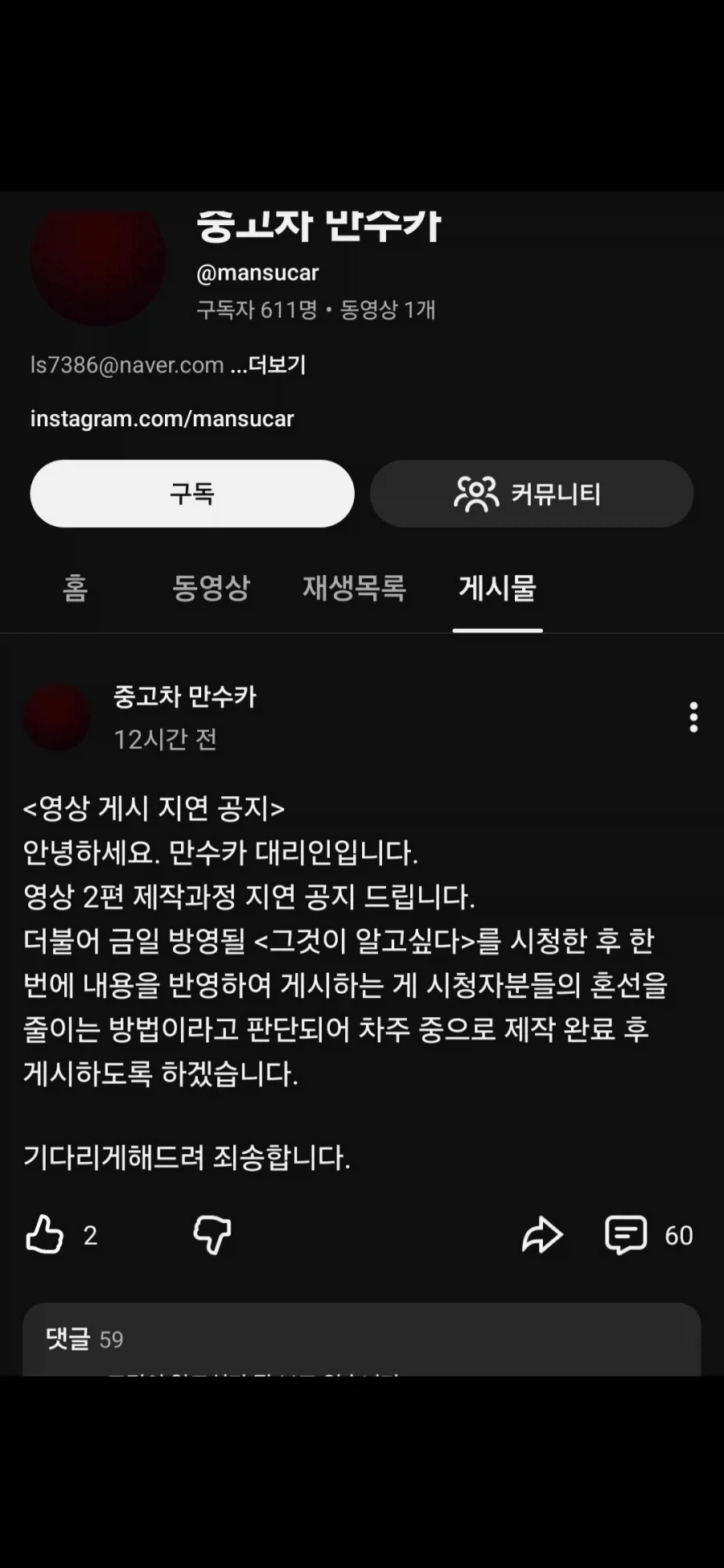724x1568 pixels.
Task: Like the post with the thumbs-up icon
Action: [x=46, y=1236]
